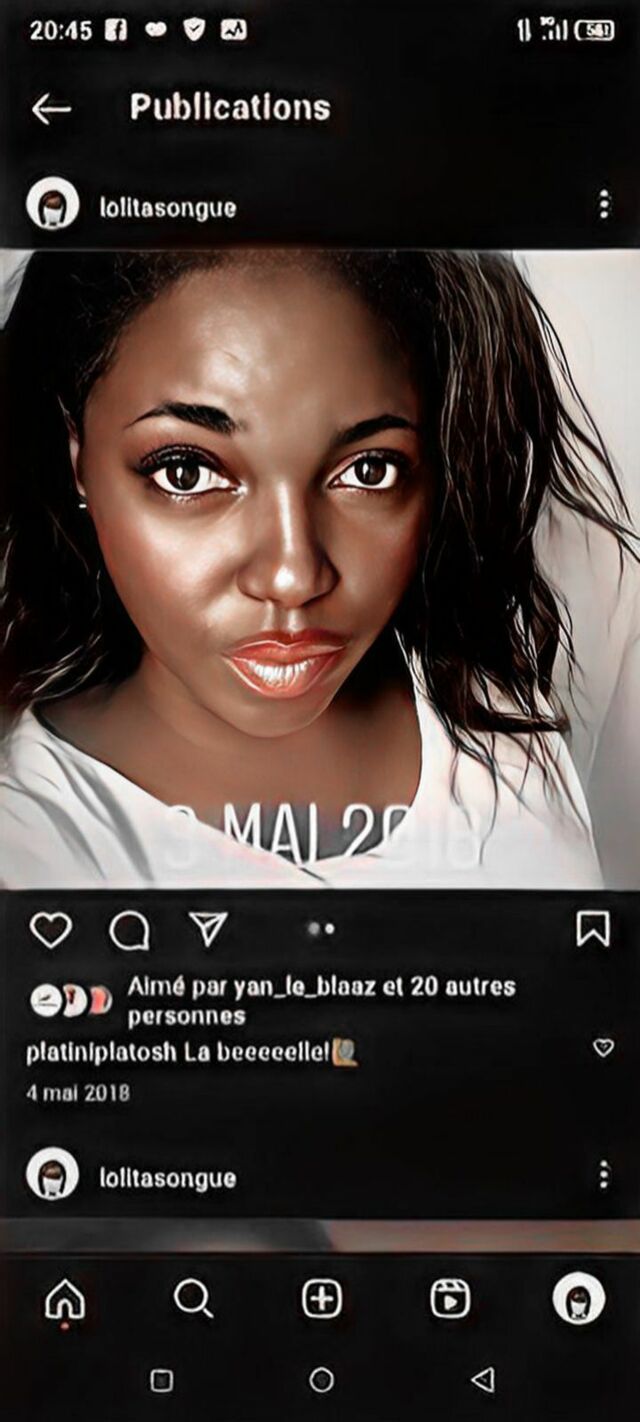Open your profile tab
The width and height of the screenshot is (640, 1422).
point(578,1299)
